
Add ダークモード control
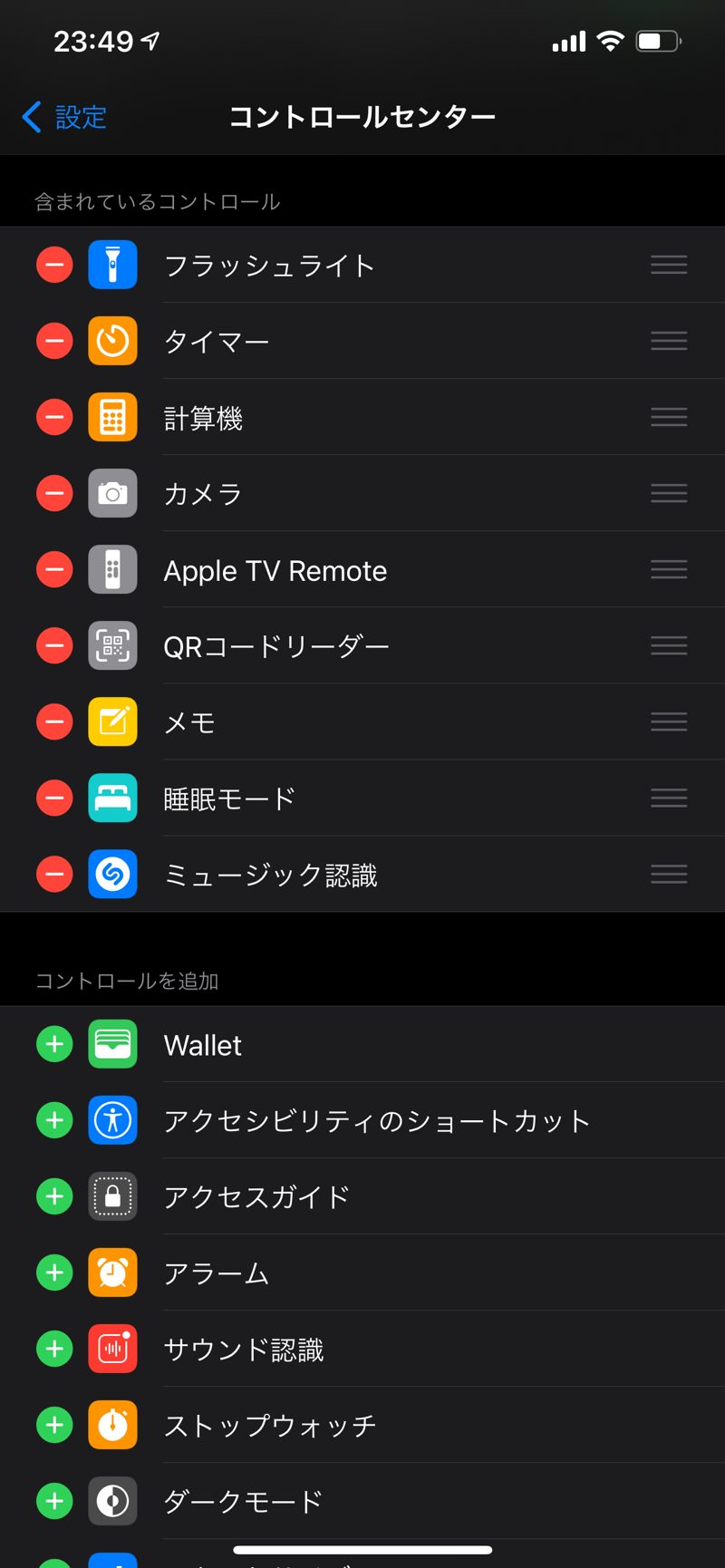click(54, 1501)
